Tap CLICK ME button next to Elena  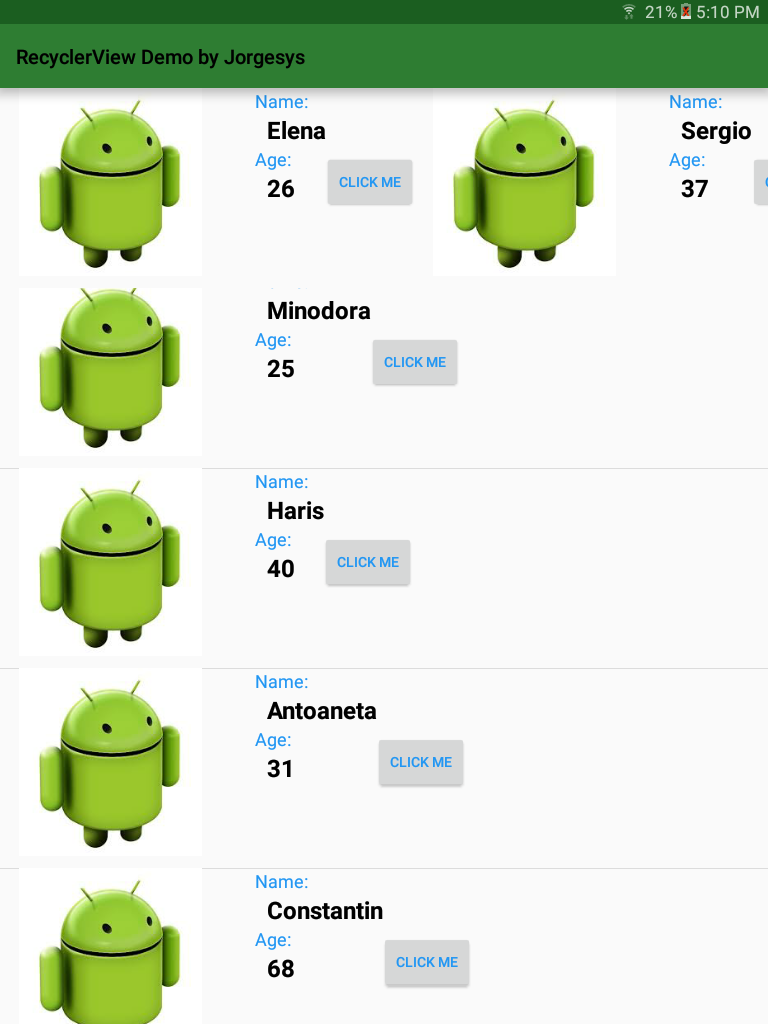click(x=370, y=182)
